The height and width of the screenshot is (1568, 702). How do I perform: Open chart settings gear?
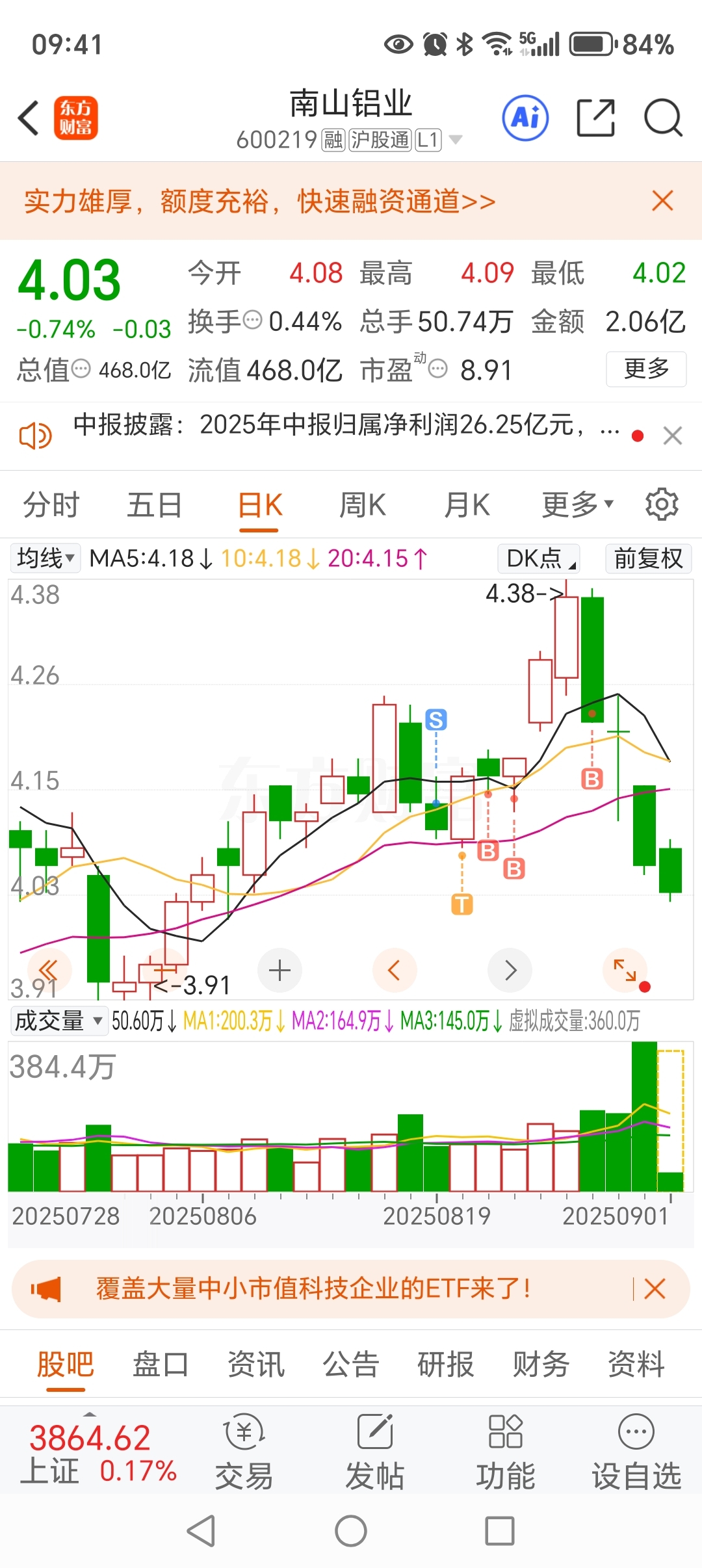[662, 504]
